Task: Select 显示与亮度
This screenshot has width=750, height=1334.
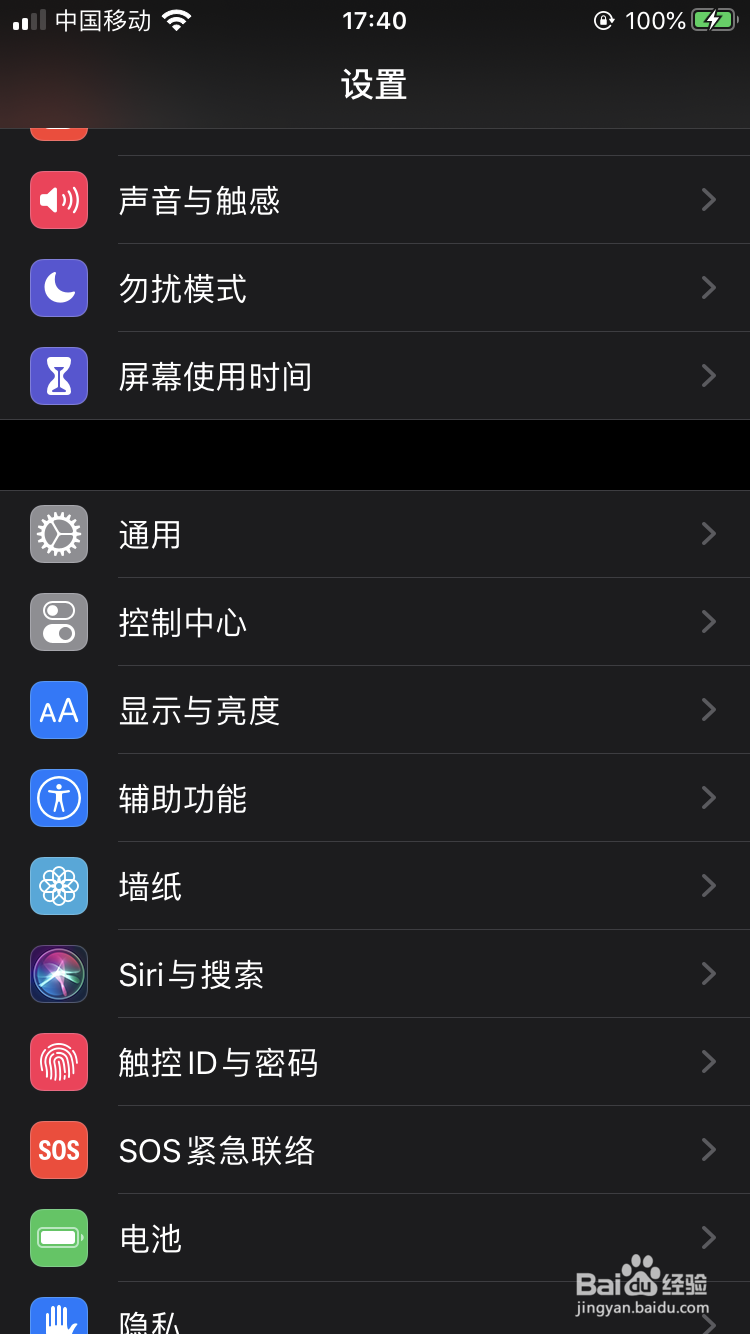Action: (x=375, y=710)
